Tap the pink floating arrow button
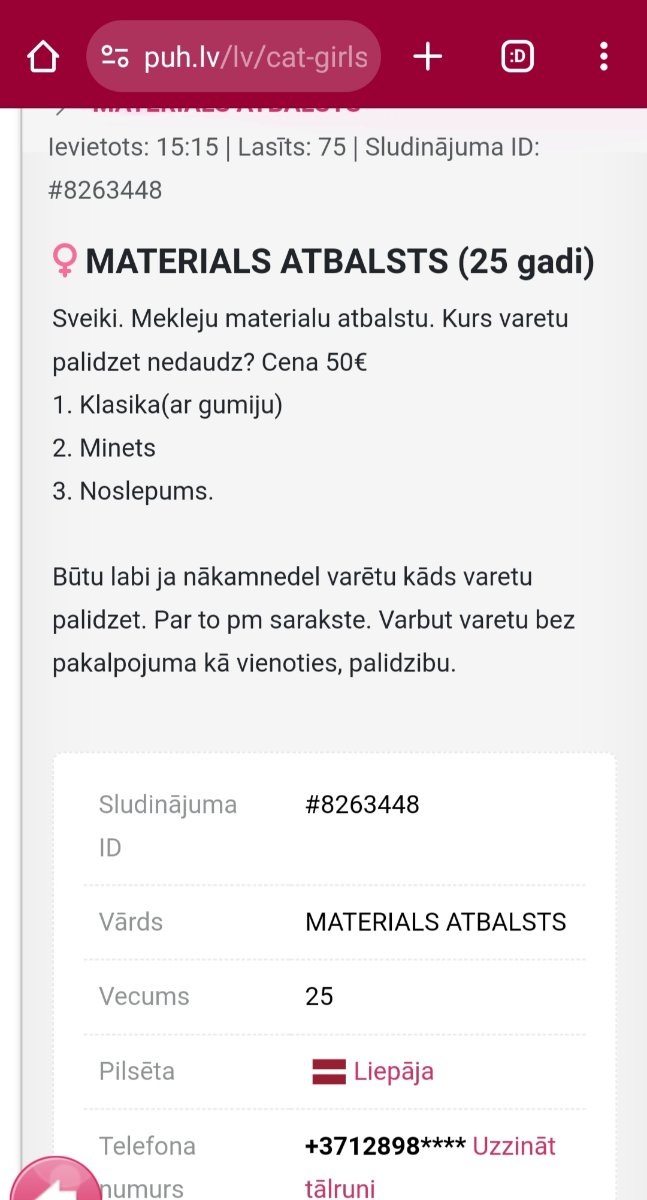 coord(50,1180)
